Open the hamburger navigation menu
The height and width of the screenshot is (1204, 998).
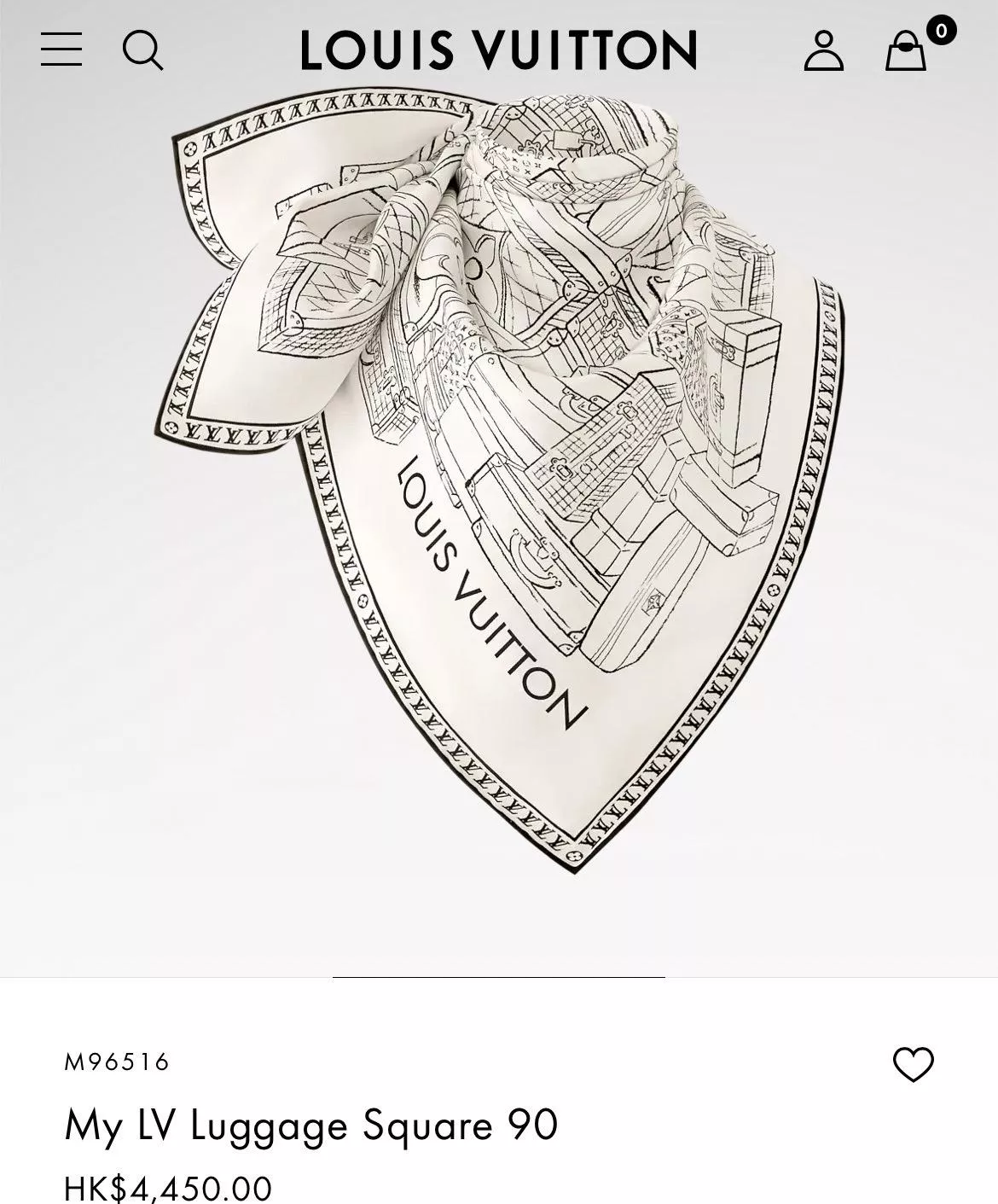click(61, 50)
